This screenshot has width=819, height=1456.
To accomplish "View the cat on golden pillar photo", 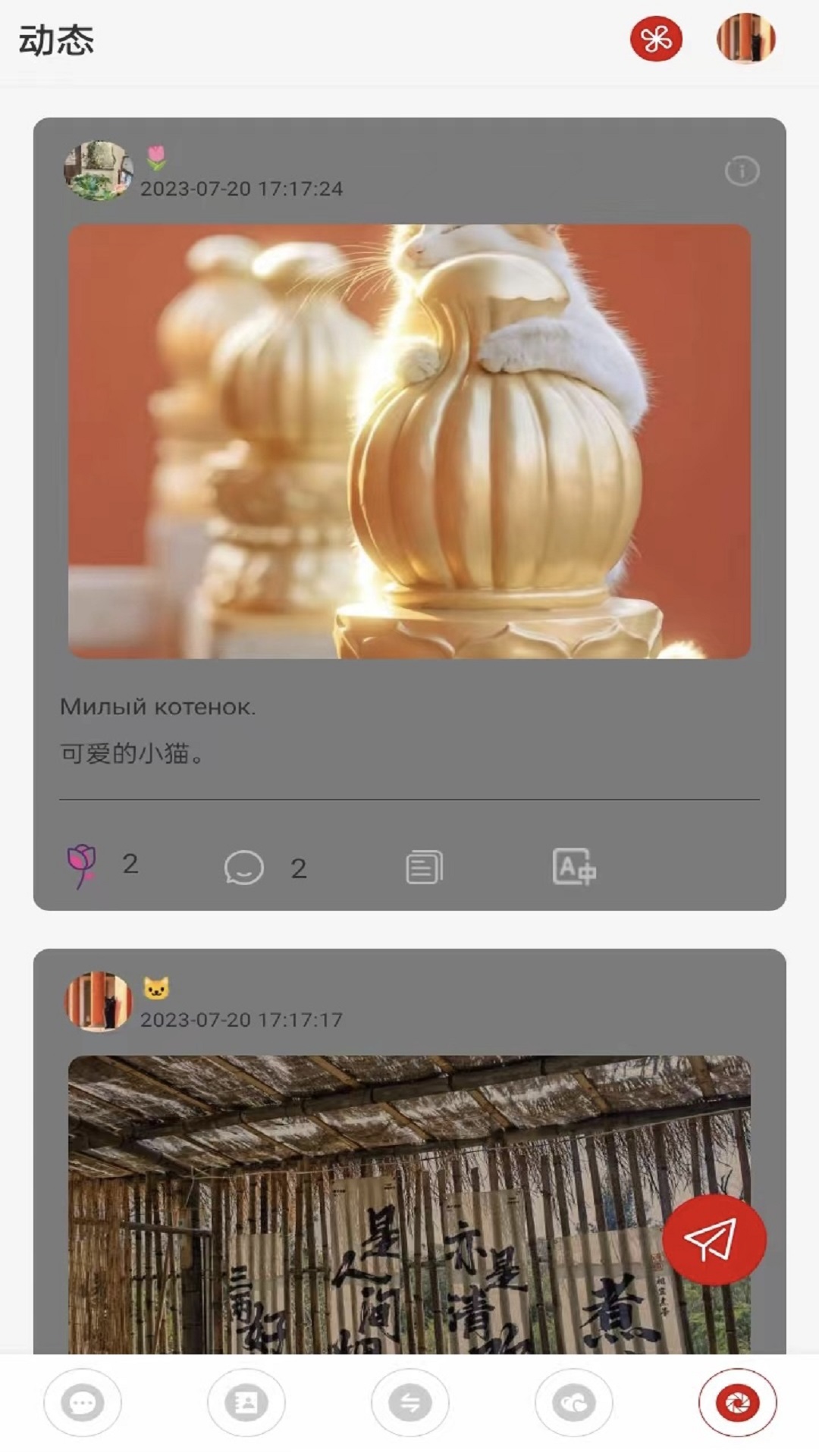I will [409, 441].
